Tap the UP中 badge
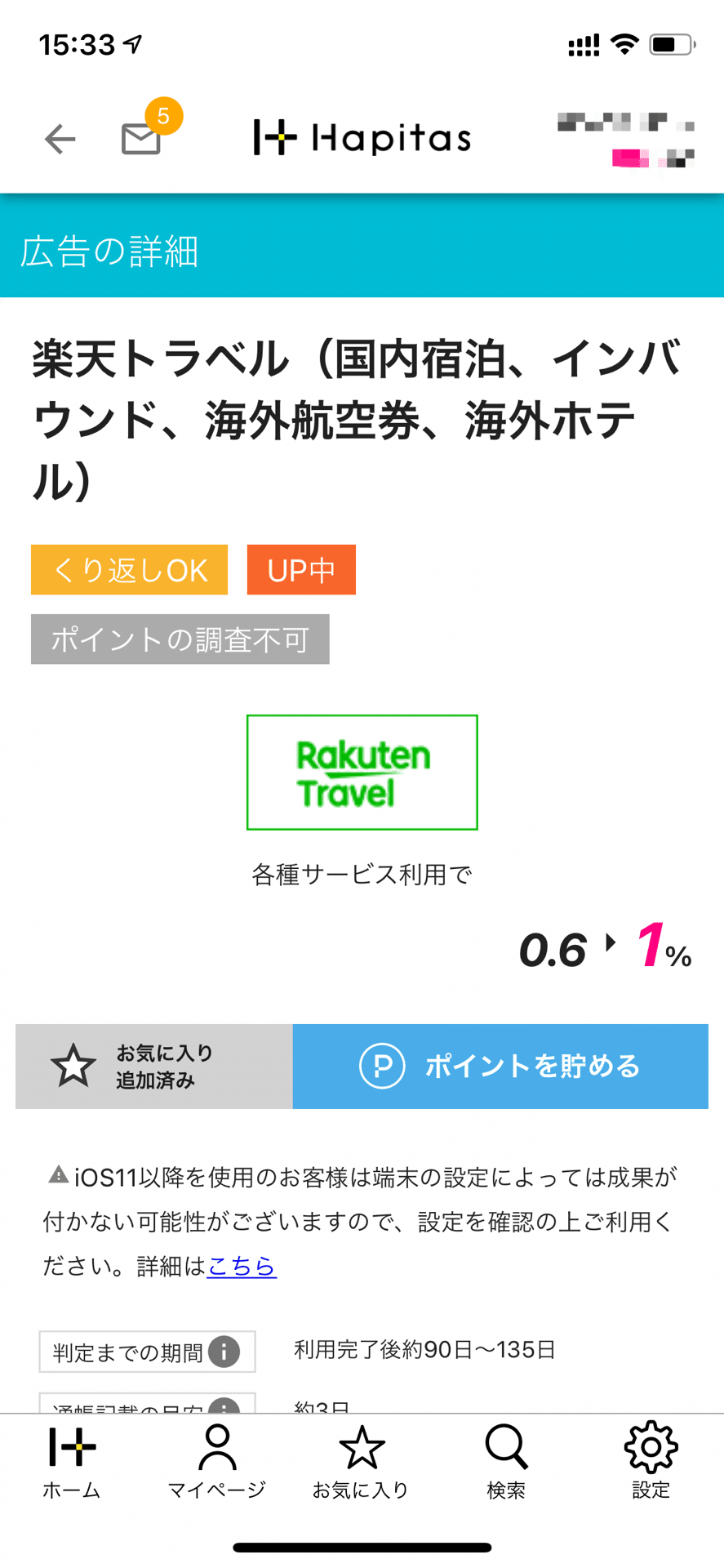 coord(301,569)
